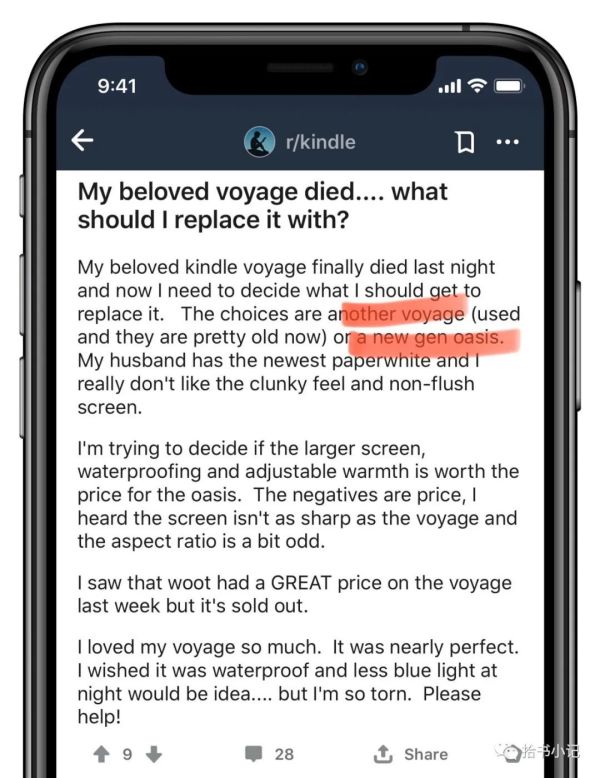Image resolution: width=600 pixels, height=778 pixels.
Task: Share this post
Action: coord(411,754)
